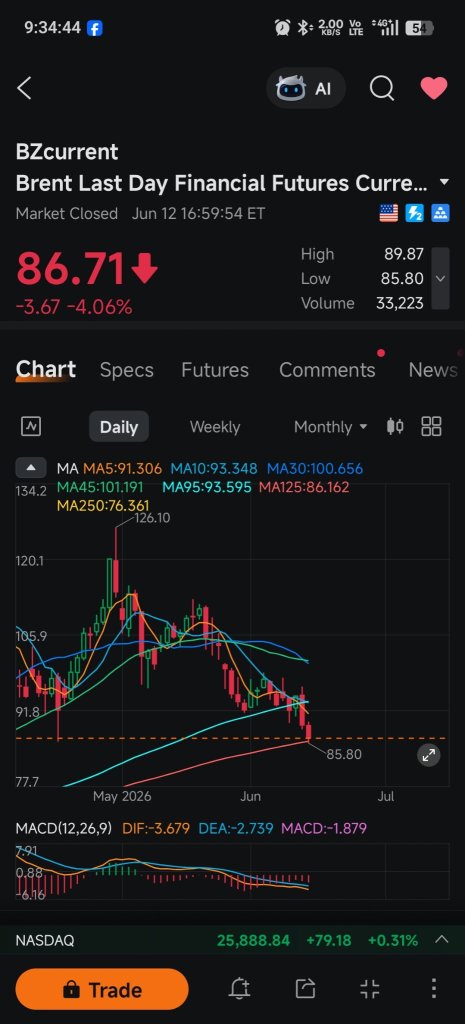The image size is (465, 1024).
Task: Select the Weekly chart interval
Action: (215, 427)
